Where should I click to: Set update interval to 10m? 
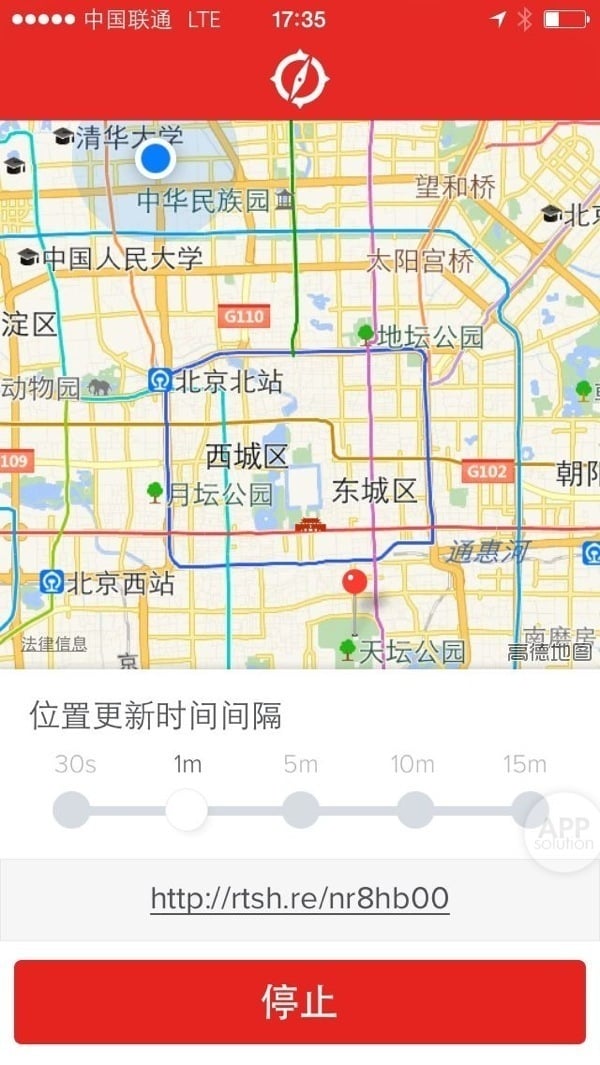pyautogui.click(x=415, y=809)
